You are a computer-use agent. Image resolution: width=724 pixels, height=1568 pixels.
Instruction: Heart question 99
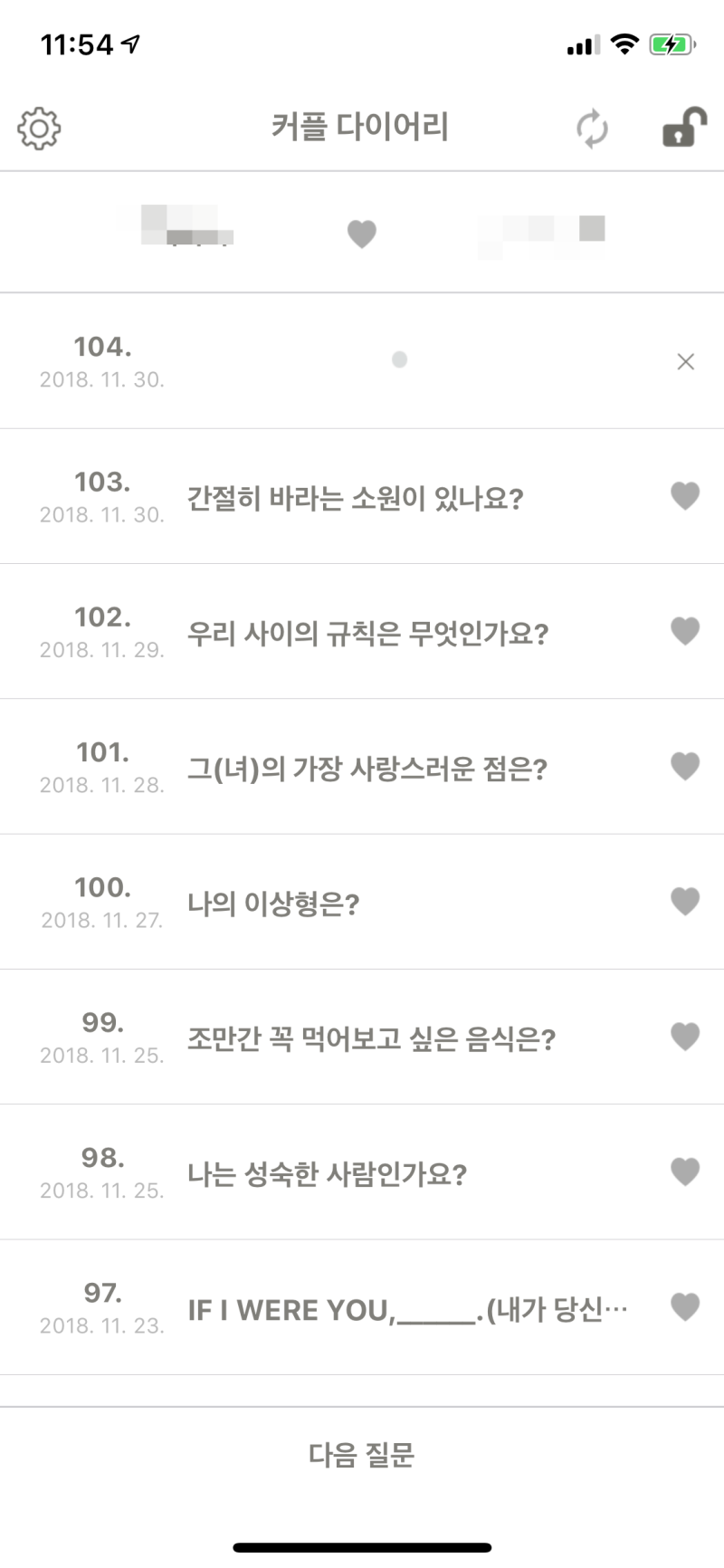tap(685, 1036)
